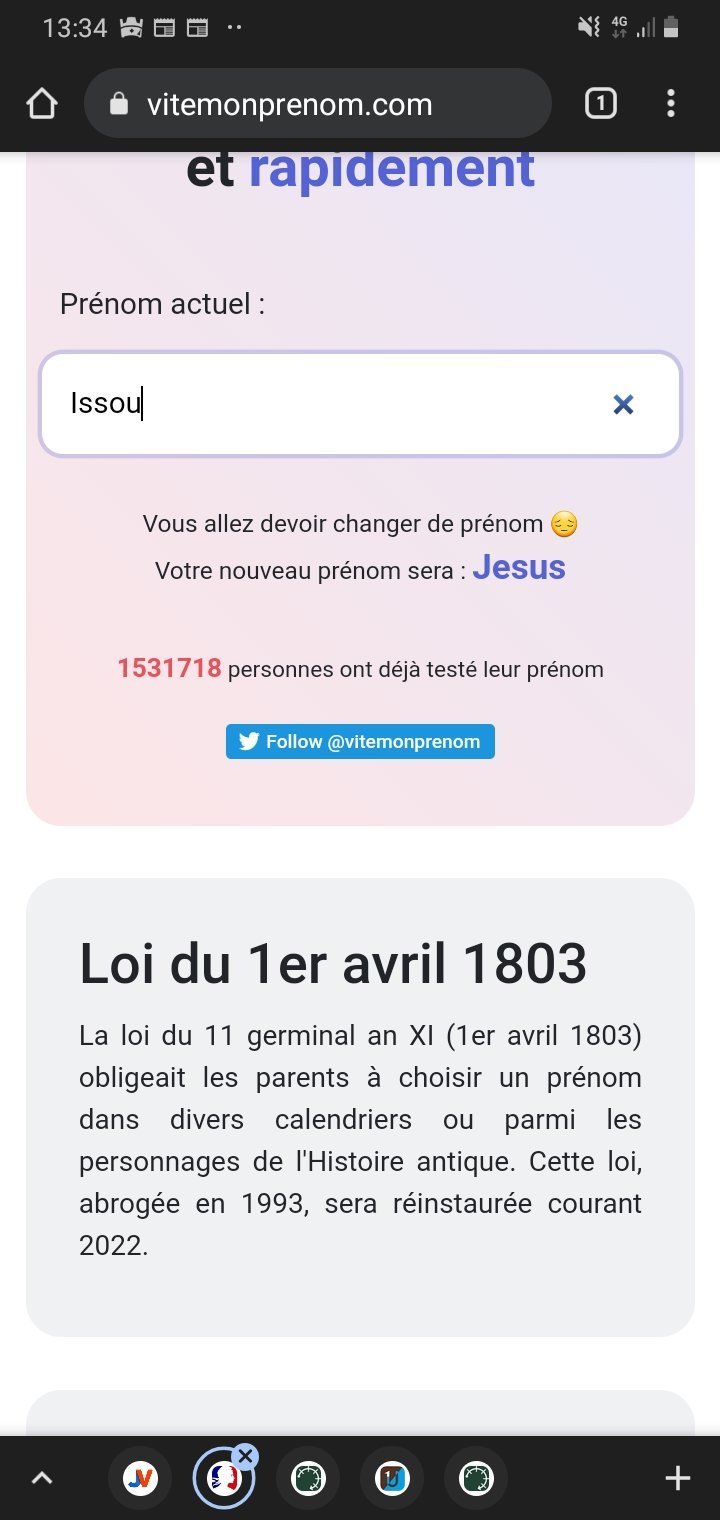Clear the entered first name Issou
The image size is (720, 1520).
tap(623, 404)
